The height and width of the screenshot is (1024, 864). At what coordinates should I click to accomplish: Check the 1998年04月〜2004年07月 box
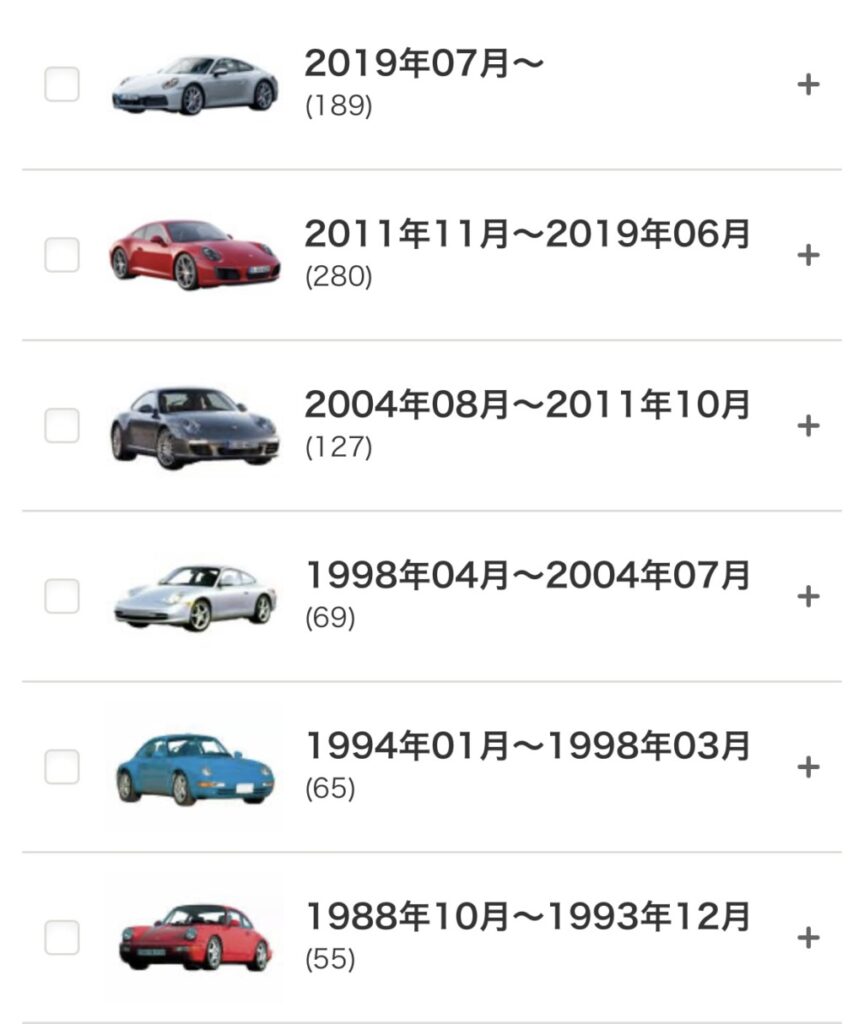[62, 596]
